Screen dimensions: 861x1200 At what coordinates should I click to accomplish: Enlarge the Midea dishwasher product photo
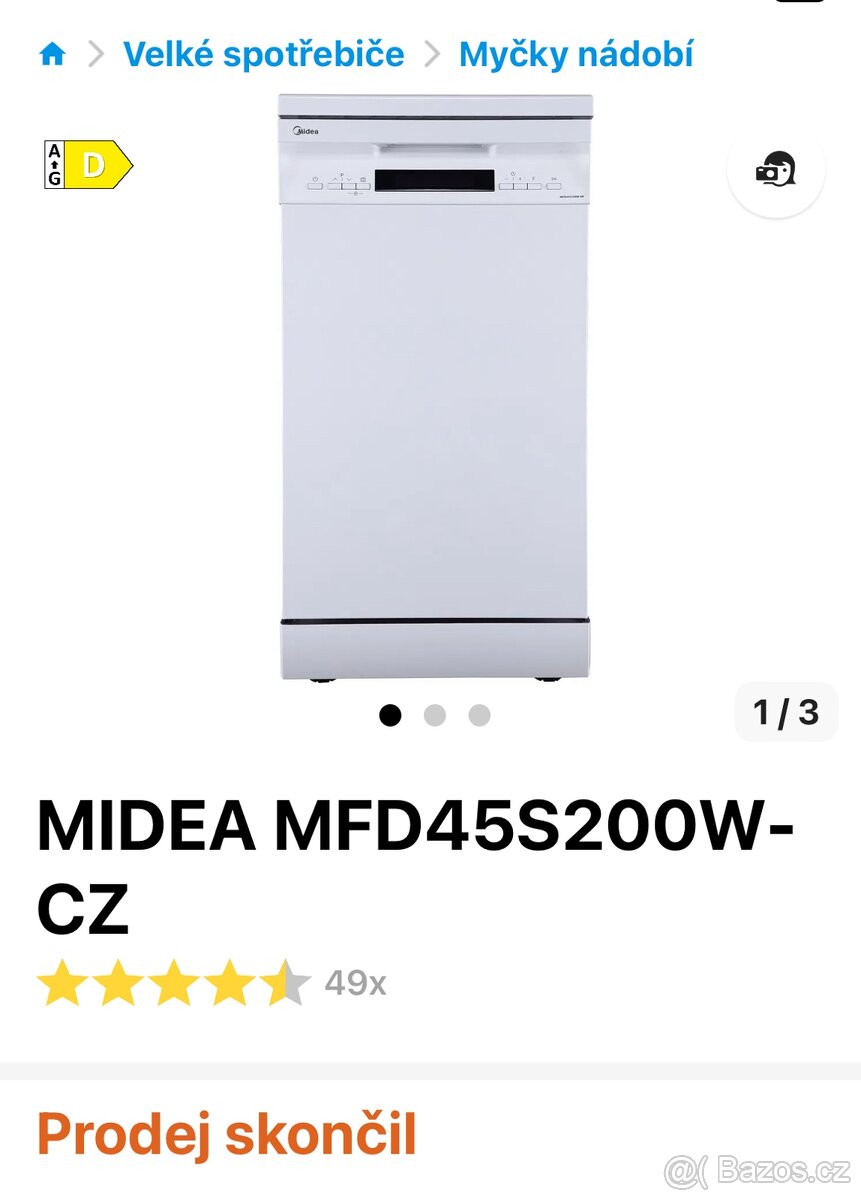click(x=434, y=390)
